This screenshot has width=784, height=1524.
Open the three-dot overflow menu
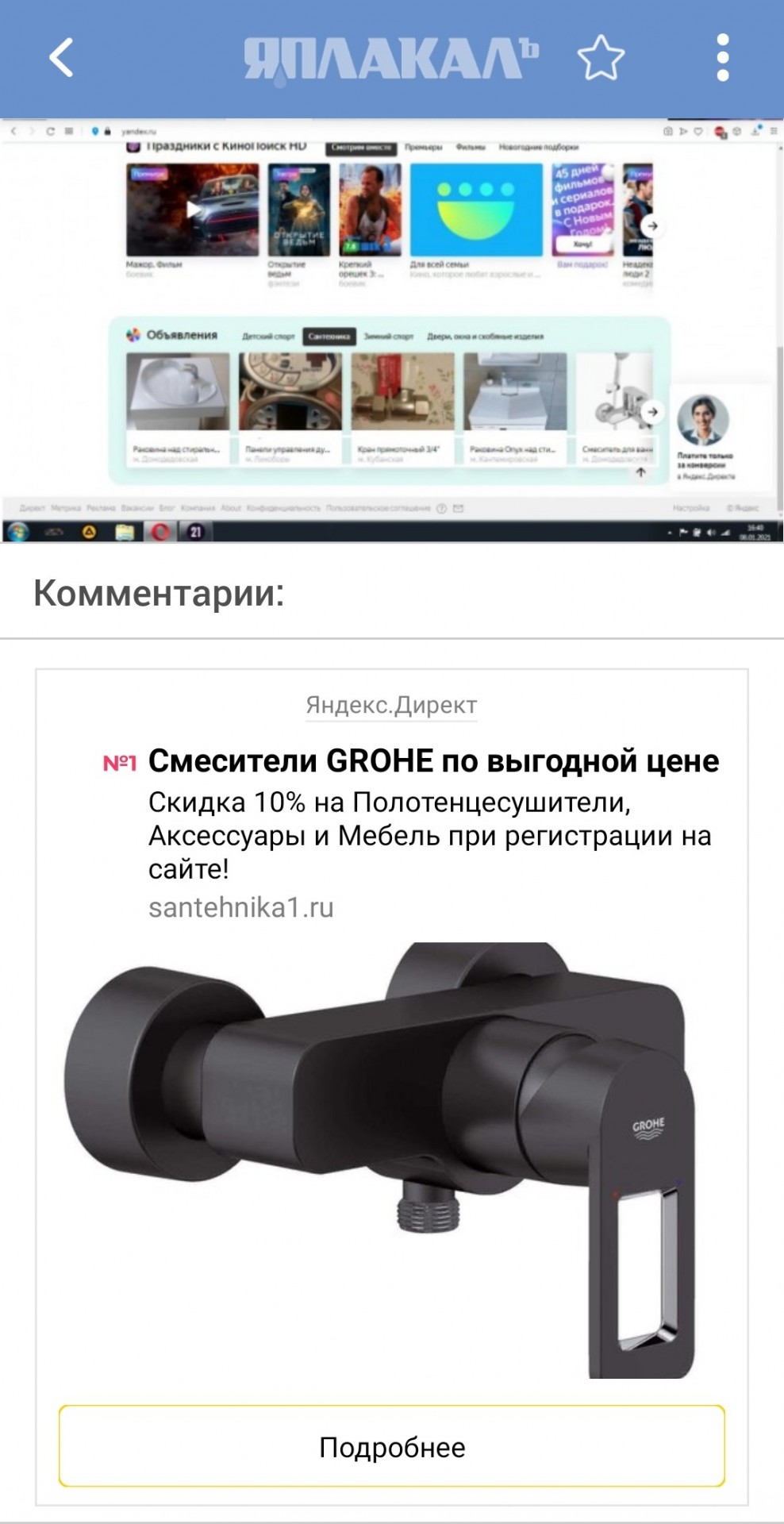722,58
